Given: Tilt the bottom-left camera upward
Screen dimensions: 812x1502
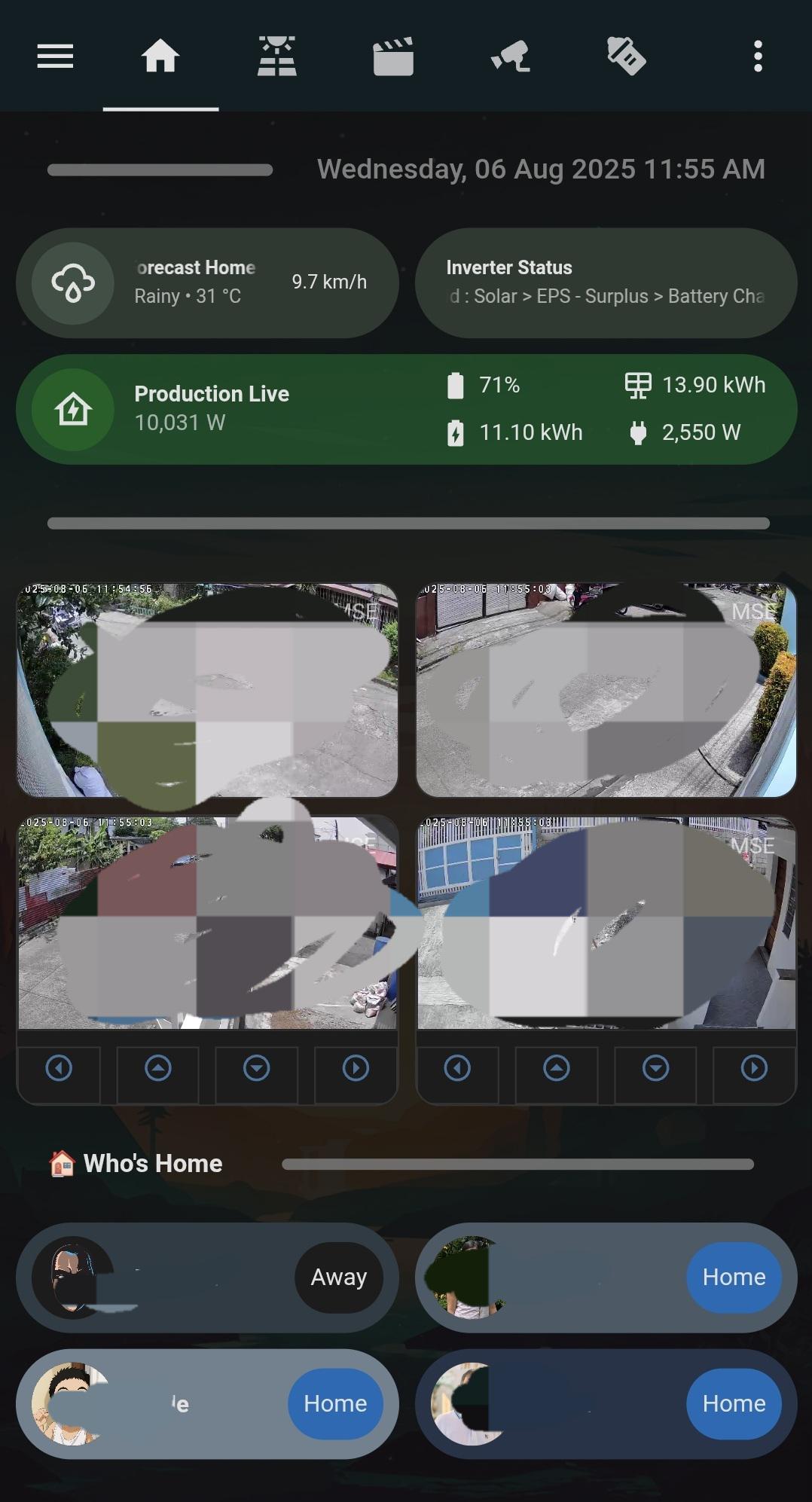Looking at the screenshot, I should click(x=157, y=1067).
